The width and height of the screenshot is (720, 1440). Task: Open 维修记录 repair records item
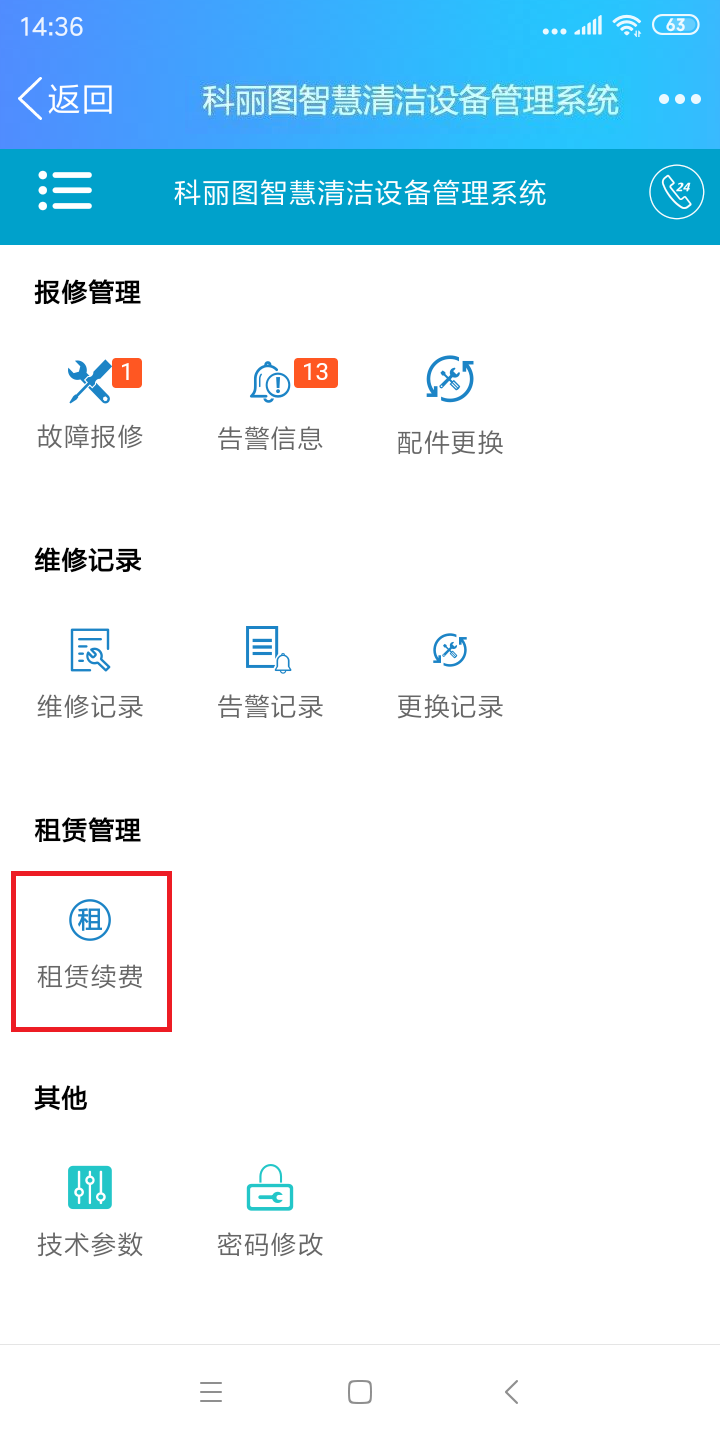[90, 675]
